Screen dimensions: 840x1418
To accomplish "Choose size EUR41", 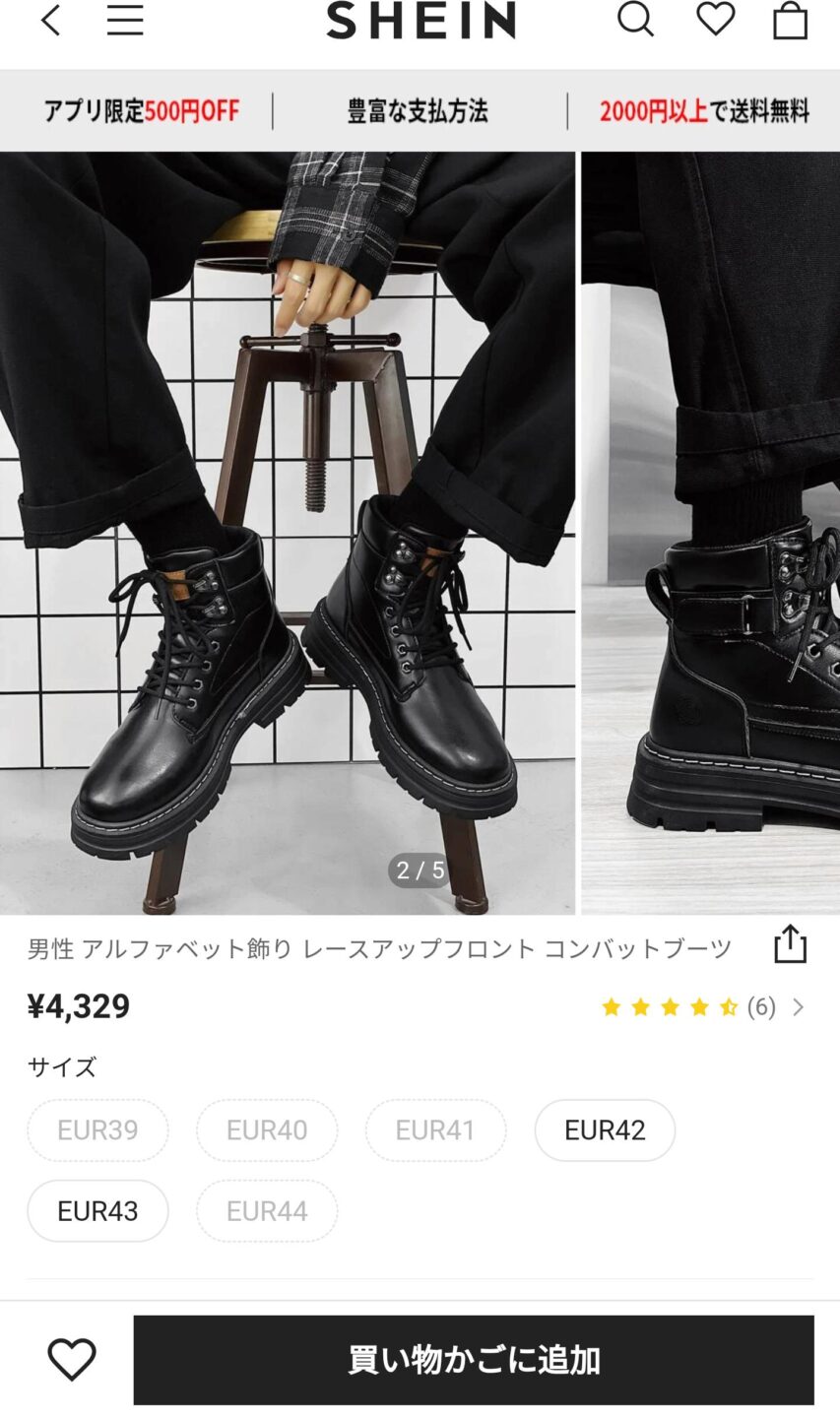I will 435,1130.
